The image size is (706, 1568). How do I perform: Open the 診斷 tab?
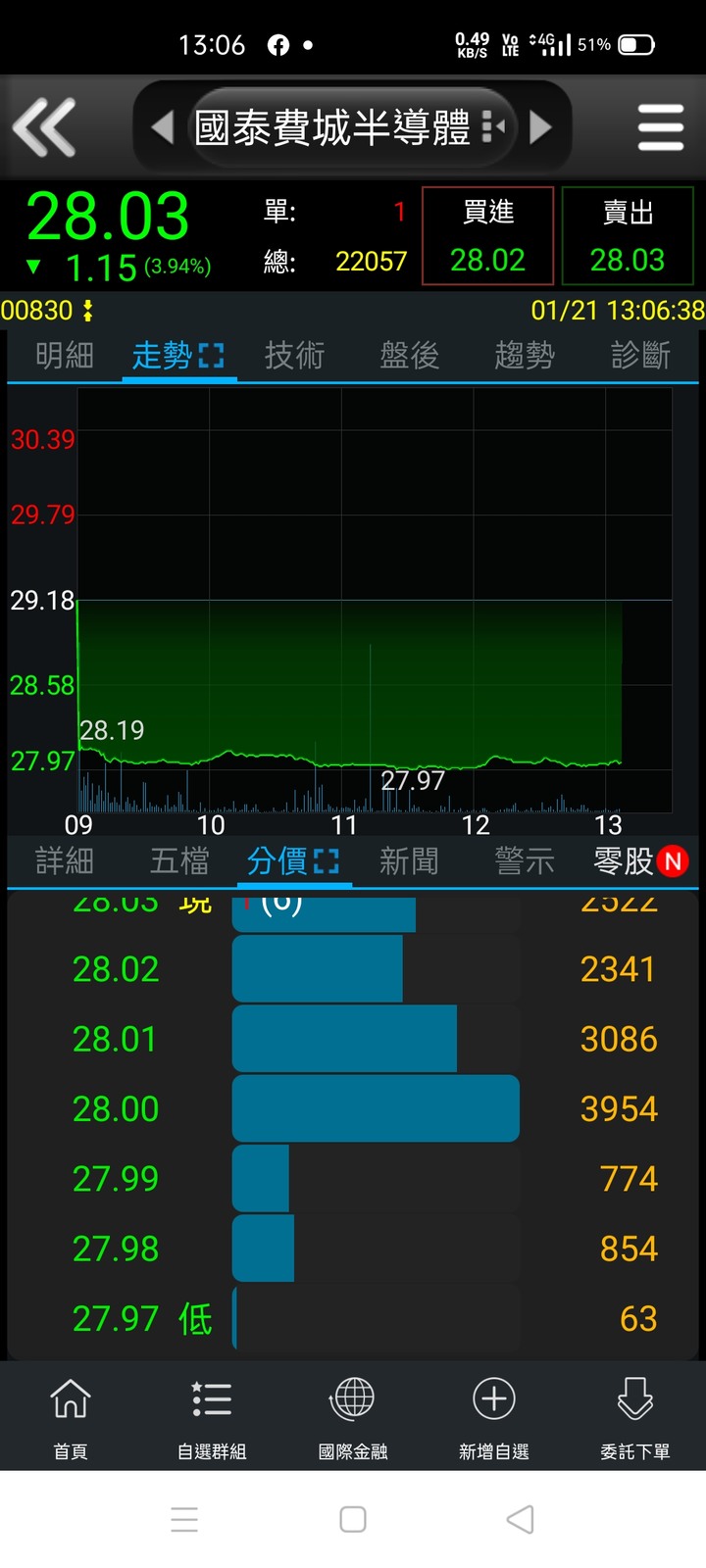pos(640,355)
